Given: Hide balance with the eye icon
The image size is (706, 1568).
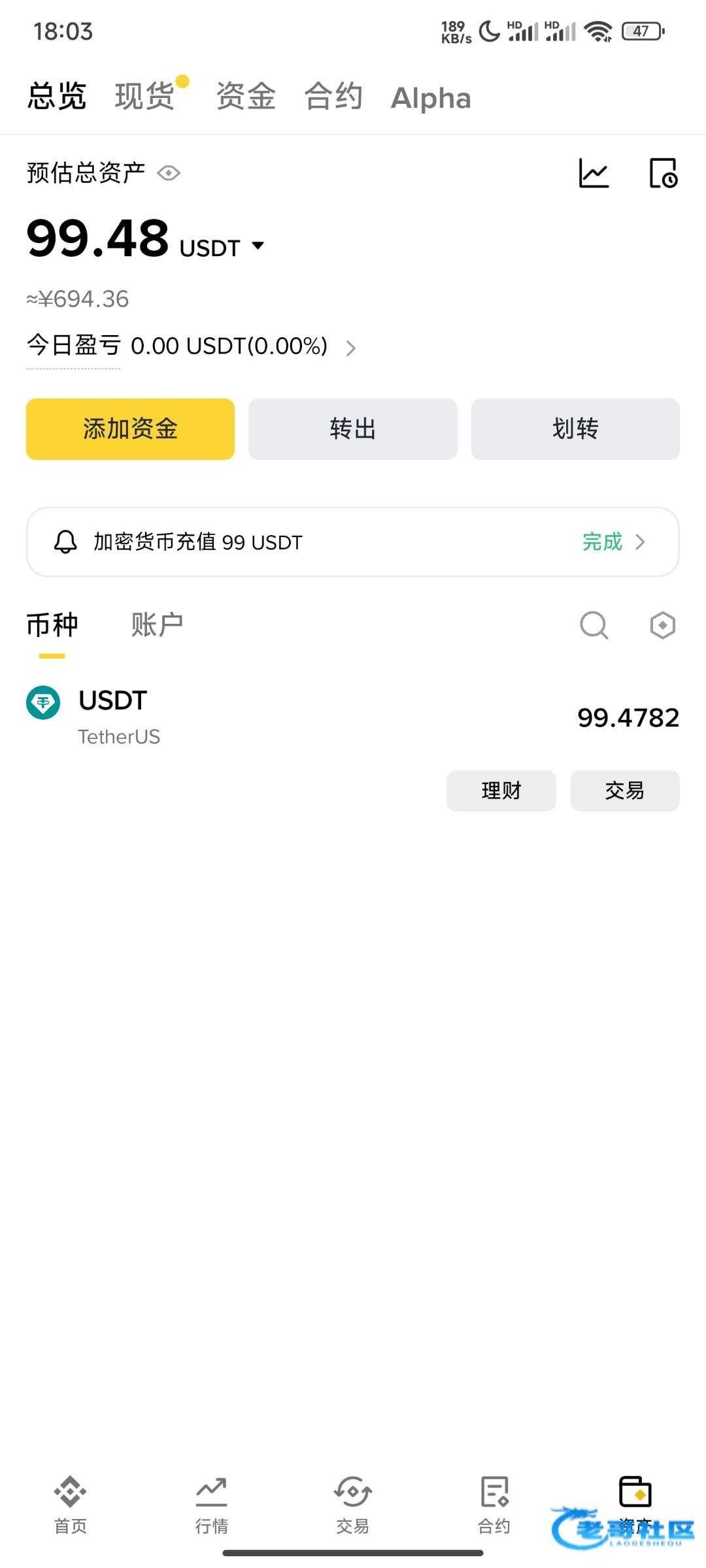Looking at the screenshot, I should pyautogui.click(x=169, y=173).
